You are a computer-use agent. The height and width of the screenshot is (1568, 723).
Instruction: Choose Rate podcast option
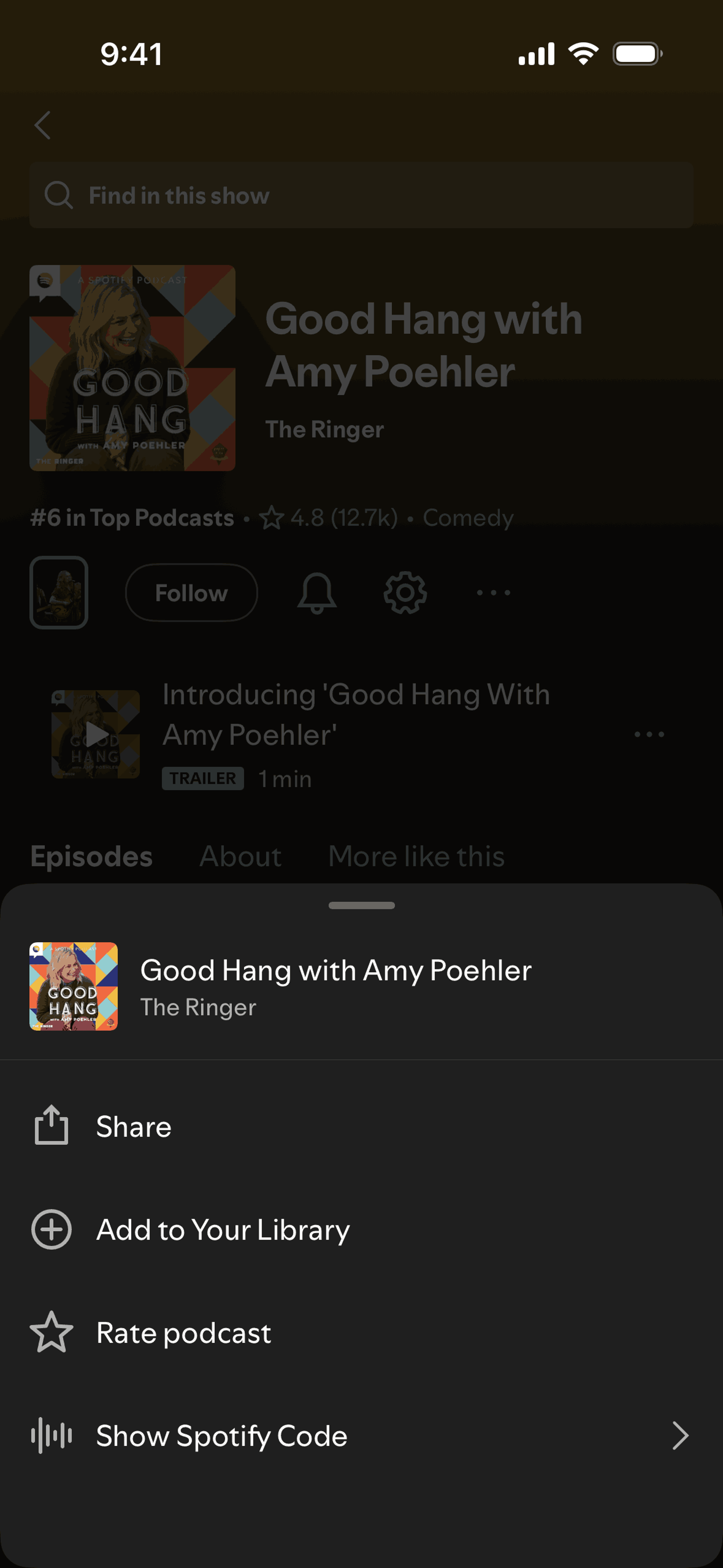(361, 1333)
